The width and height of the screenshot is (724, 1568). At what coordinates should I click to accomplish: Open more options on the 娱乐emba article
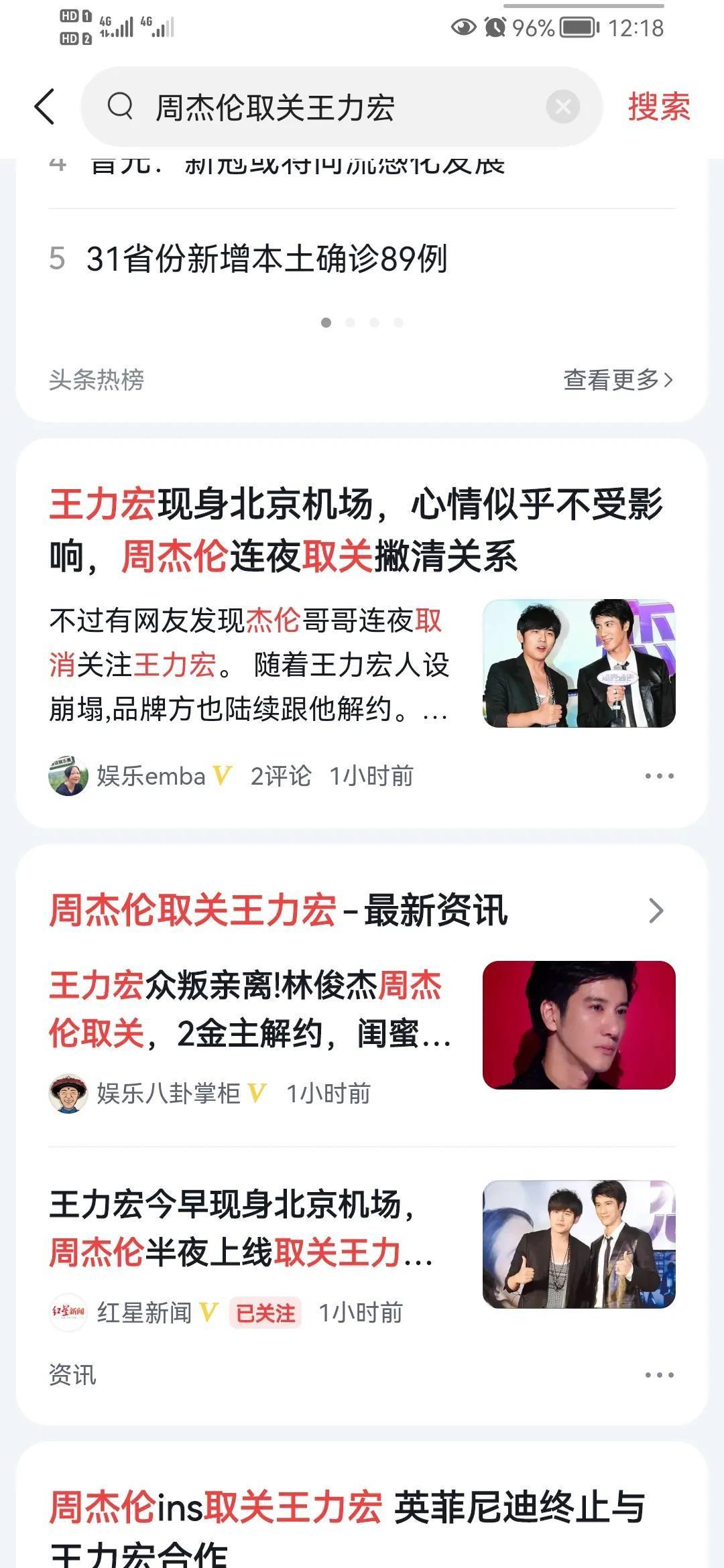[659, 776]
